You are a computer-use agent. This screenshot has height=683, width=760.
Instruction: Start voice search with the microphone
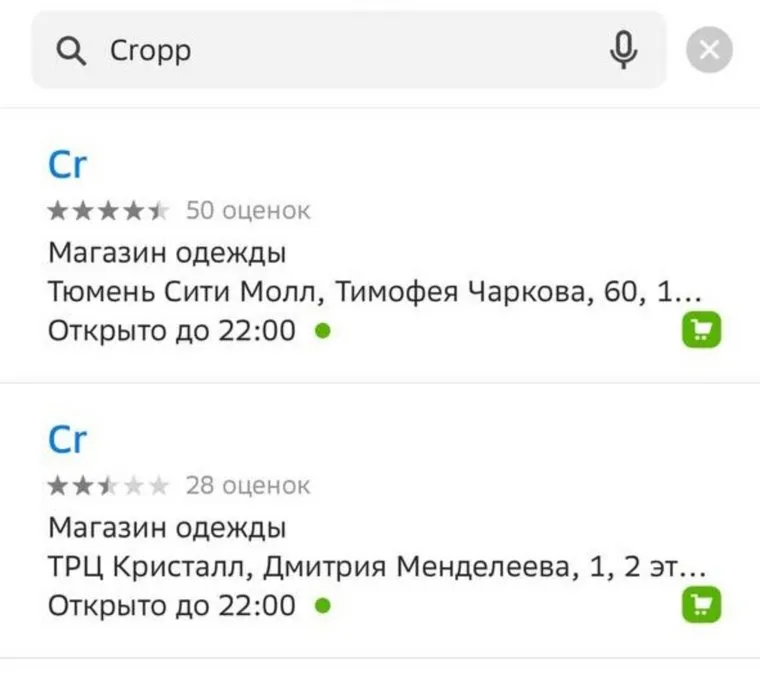point(624,50)
